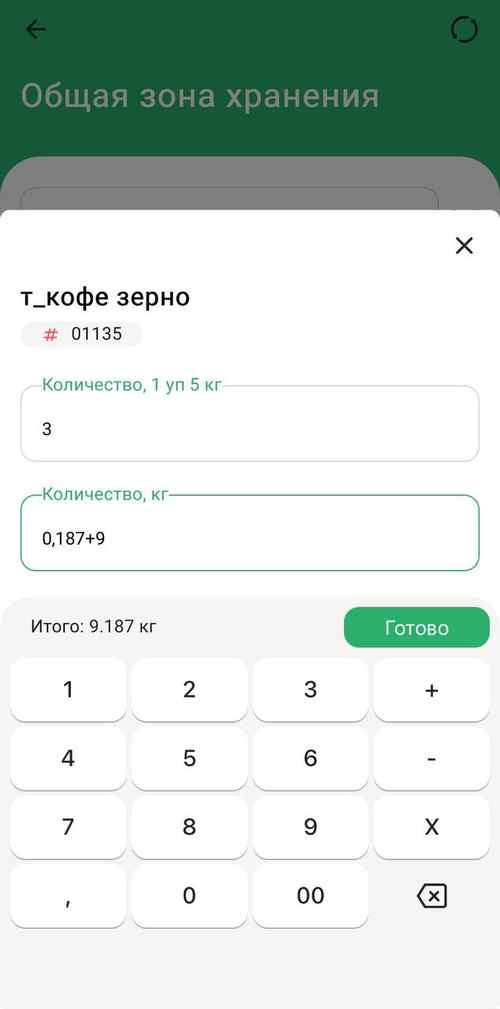
Task: Delete last character with backspace
Action: 431,896
